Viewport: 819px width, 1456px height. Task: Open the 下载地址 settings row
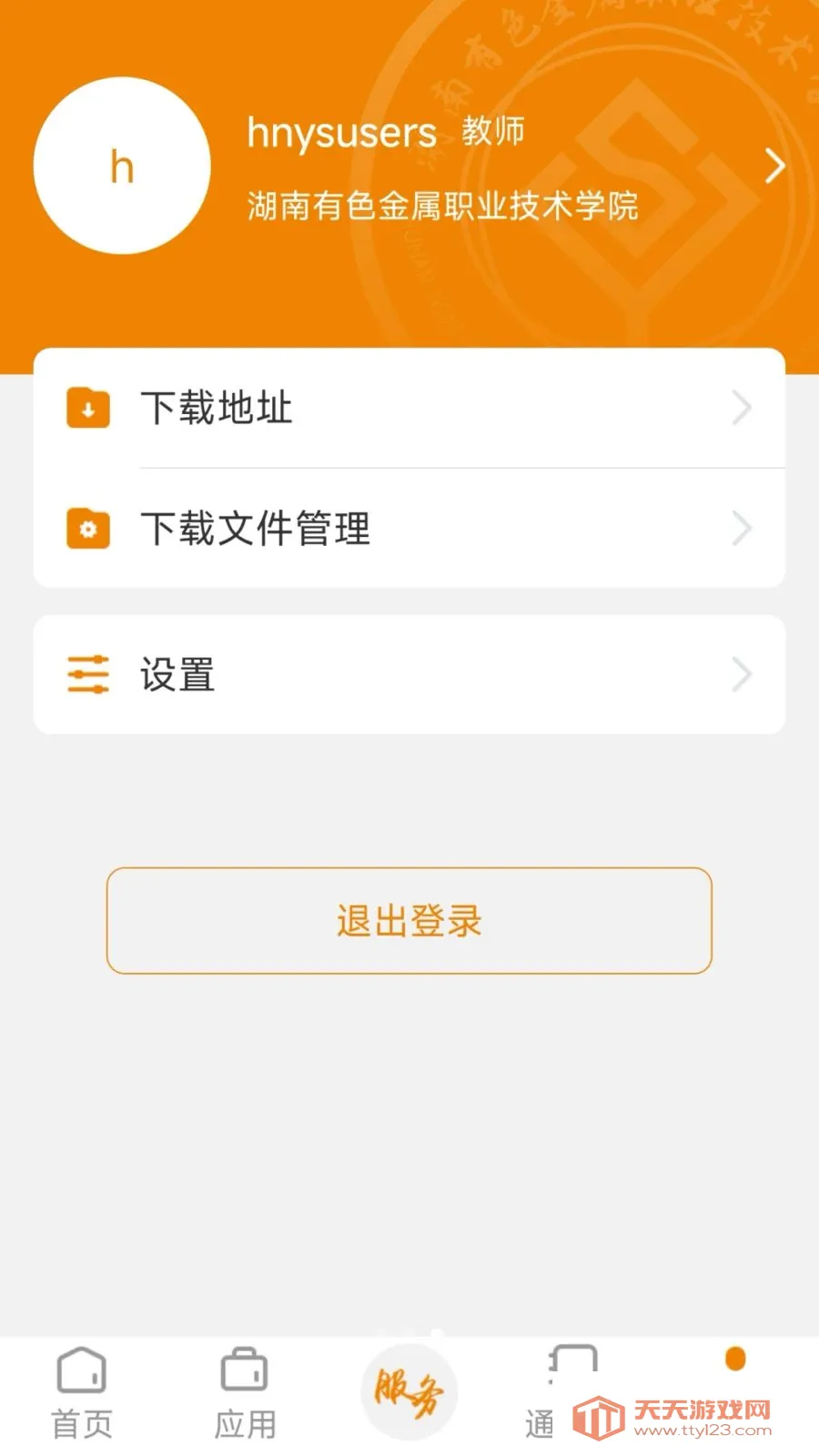(x=409, y=409)
